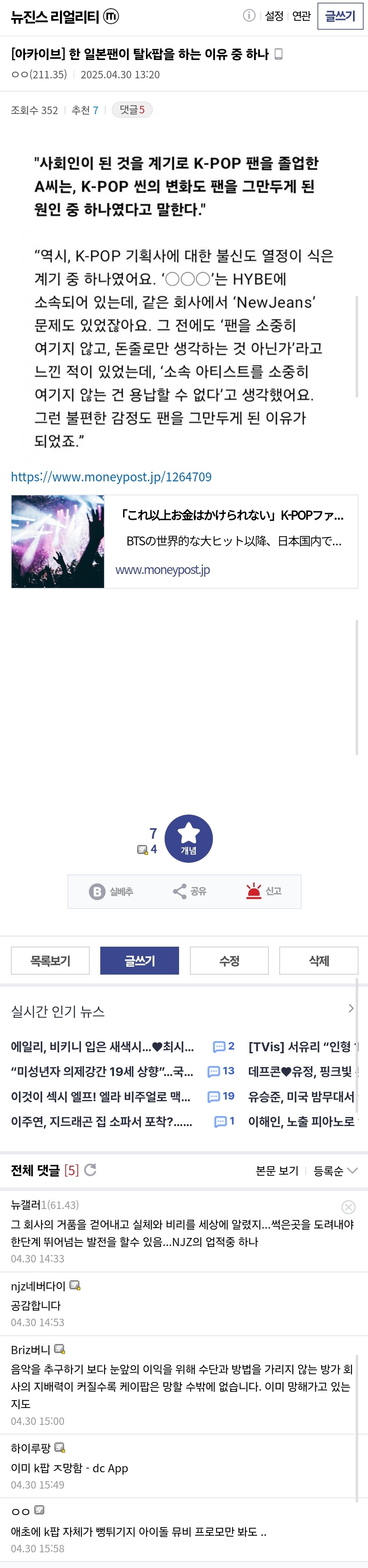Tap 수정 to edit the post
The width and height of the screenshot is (368, 1568).
tap(229, 961)
